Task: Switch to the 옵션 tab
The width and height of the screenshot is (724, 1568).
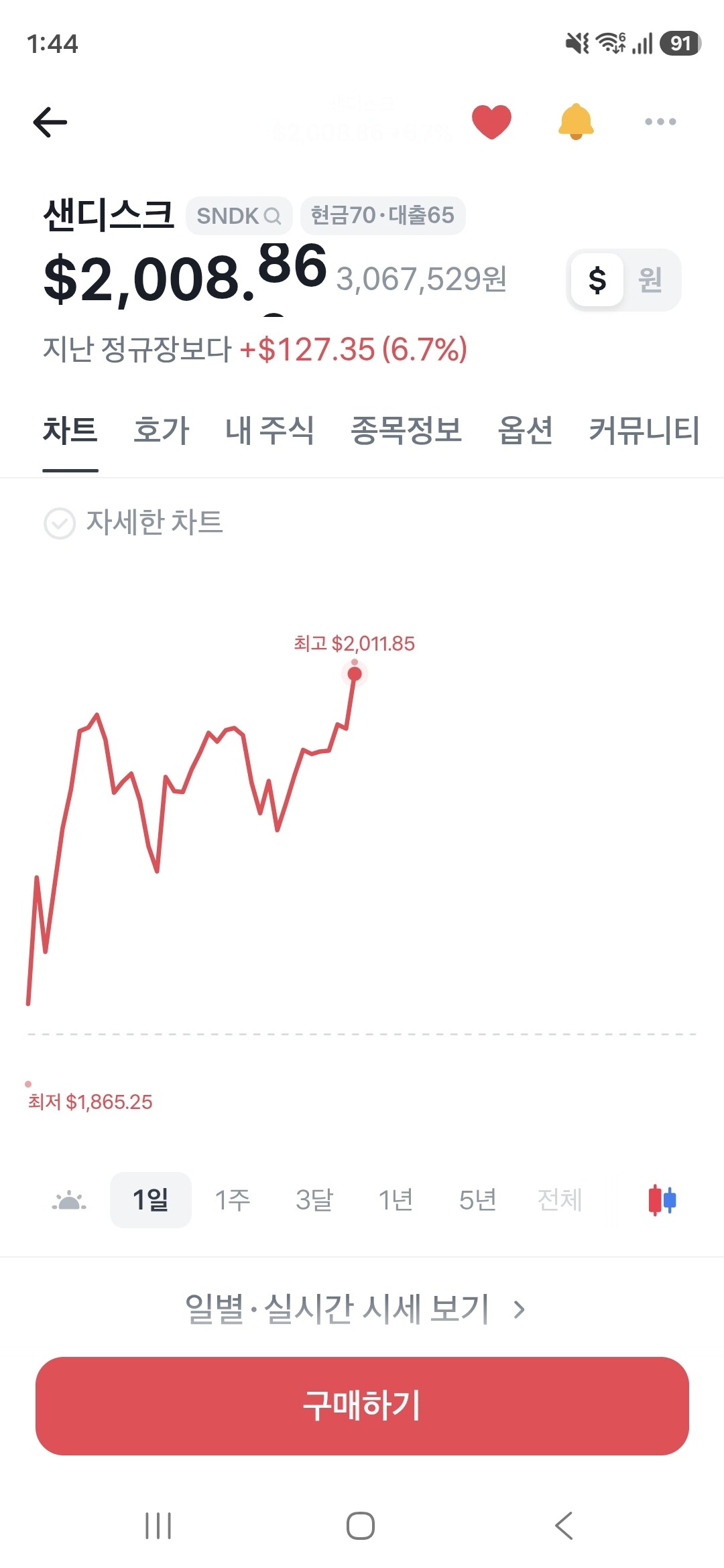Action: (x=526, y=430)
